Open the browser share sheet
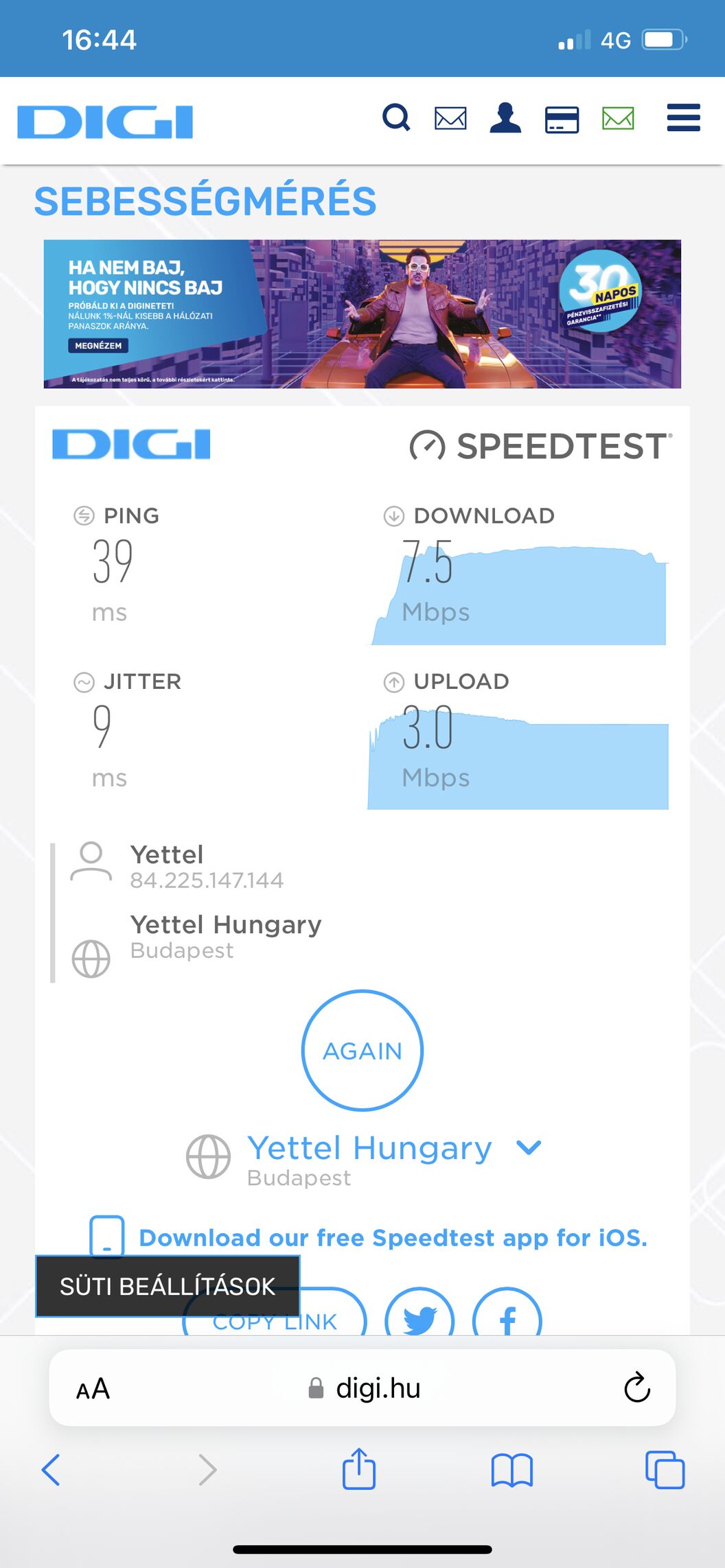The image size is (725, 1568). click(x=359, y=1468)
